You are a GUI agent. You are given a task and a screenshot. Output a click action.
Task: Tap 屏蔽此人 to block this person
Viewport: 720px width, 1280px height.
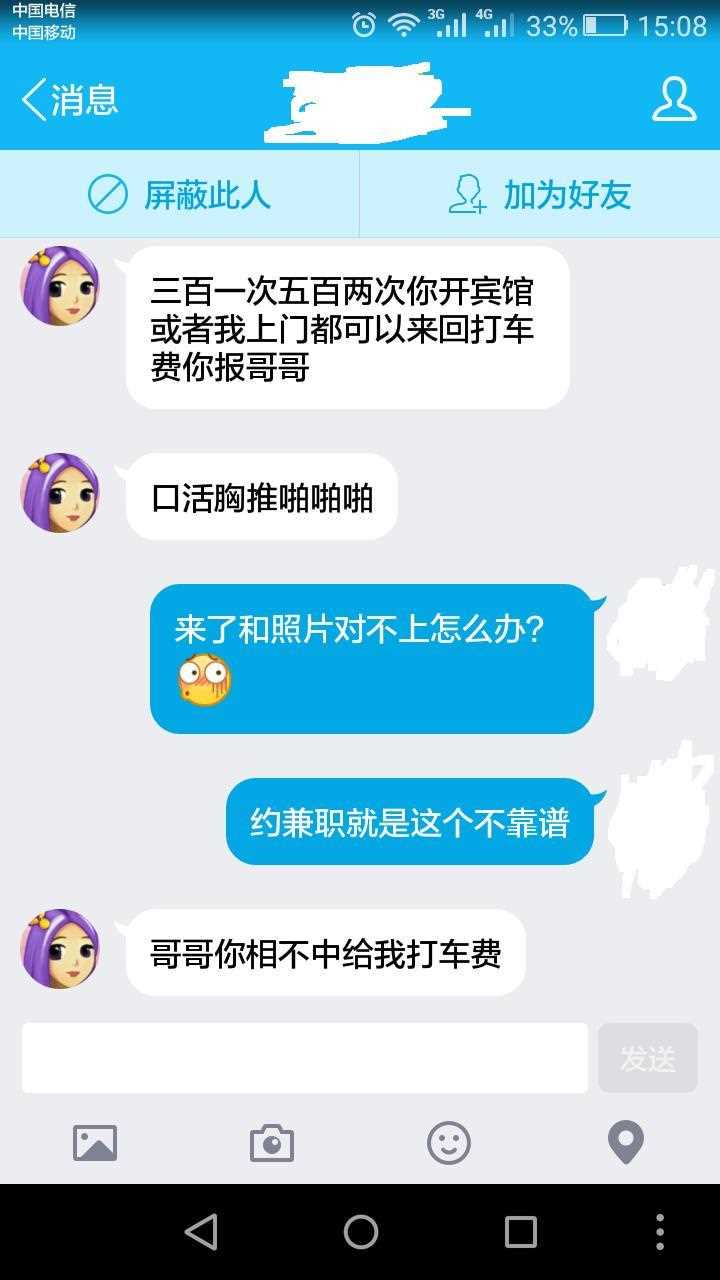tap(180, 194)
